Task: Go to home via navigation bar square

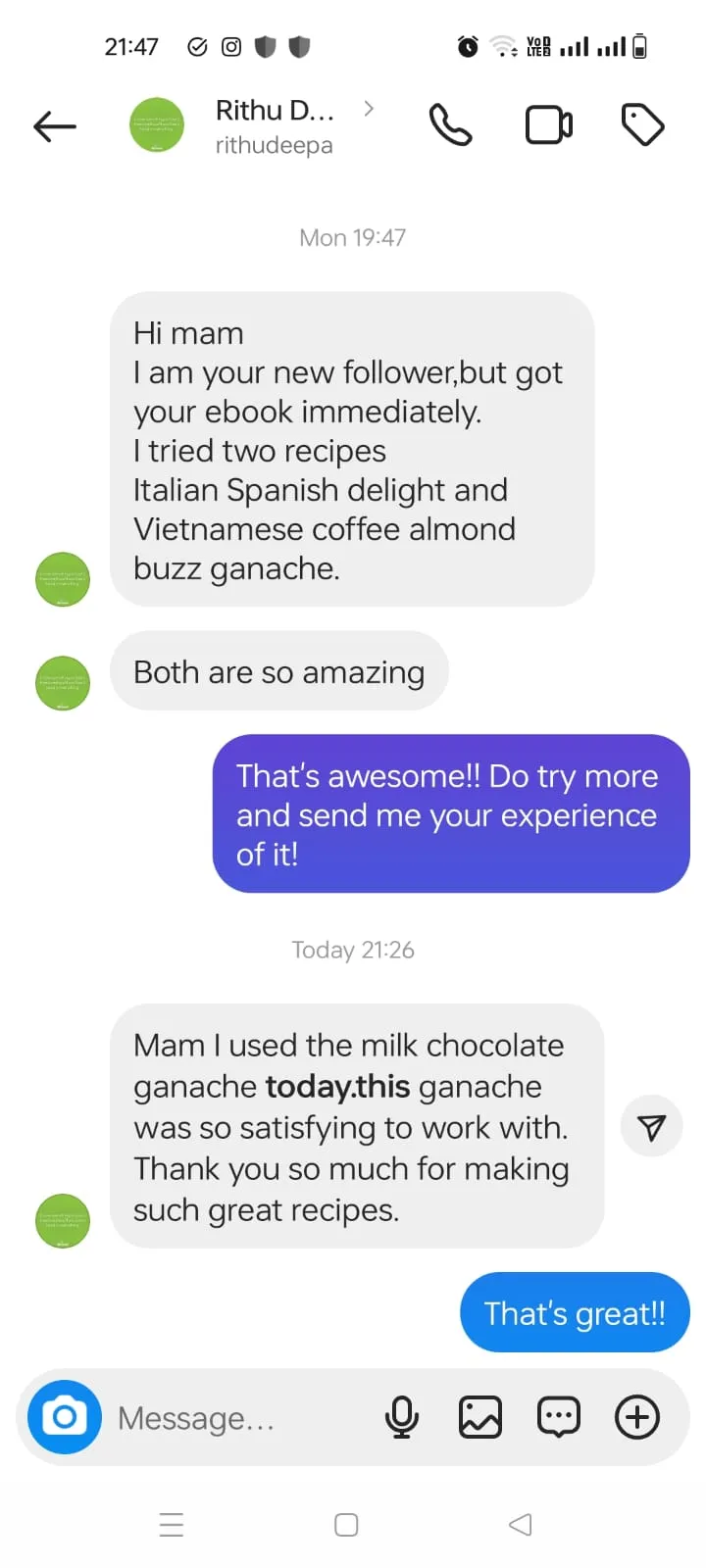Action: [x=346, y=1525]
